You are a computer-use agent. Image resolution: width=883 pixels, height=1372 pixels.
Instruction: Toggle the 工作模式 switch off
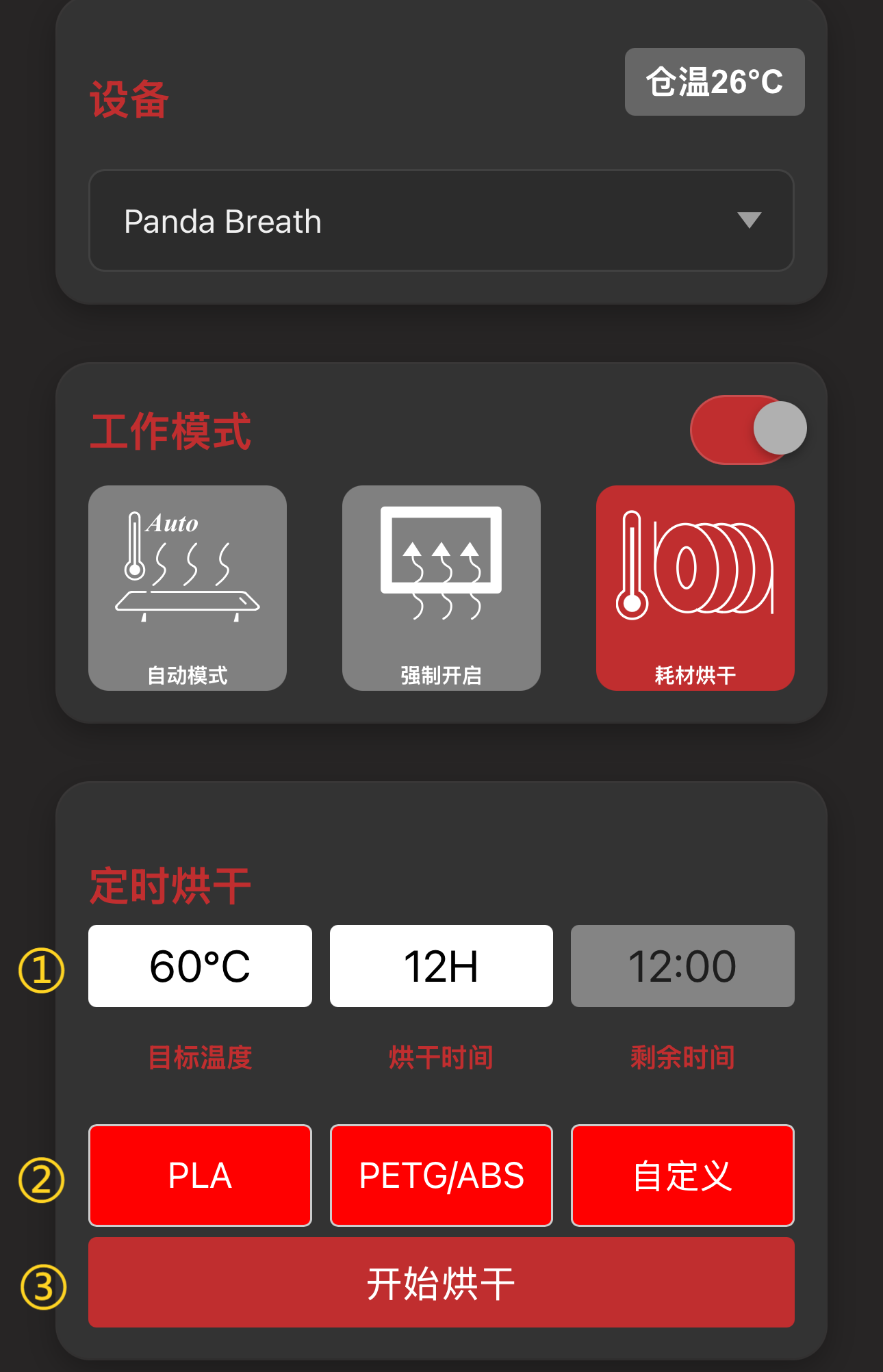747,429
